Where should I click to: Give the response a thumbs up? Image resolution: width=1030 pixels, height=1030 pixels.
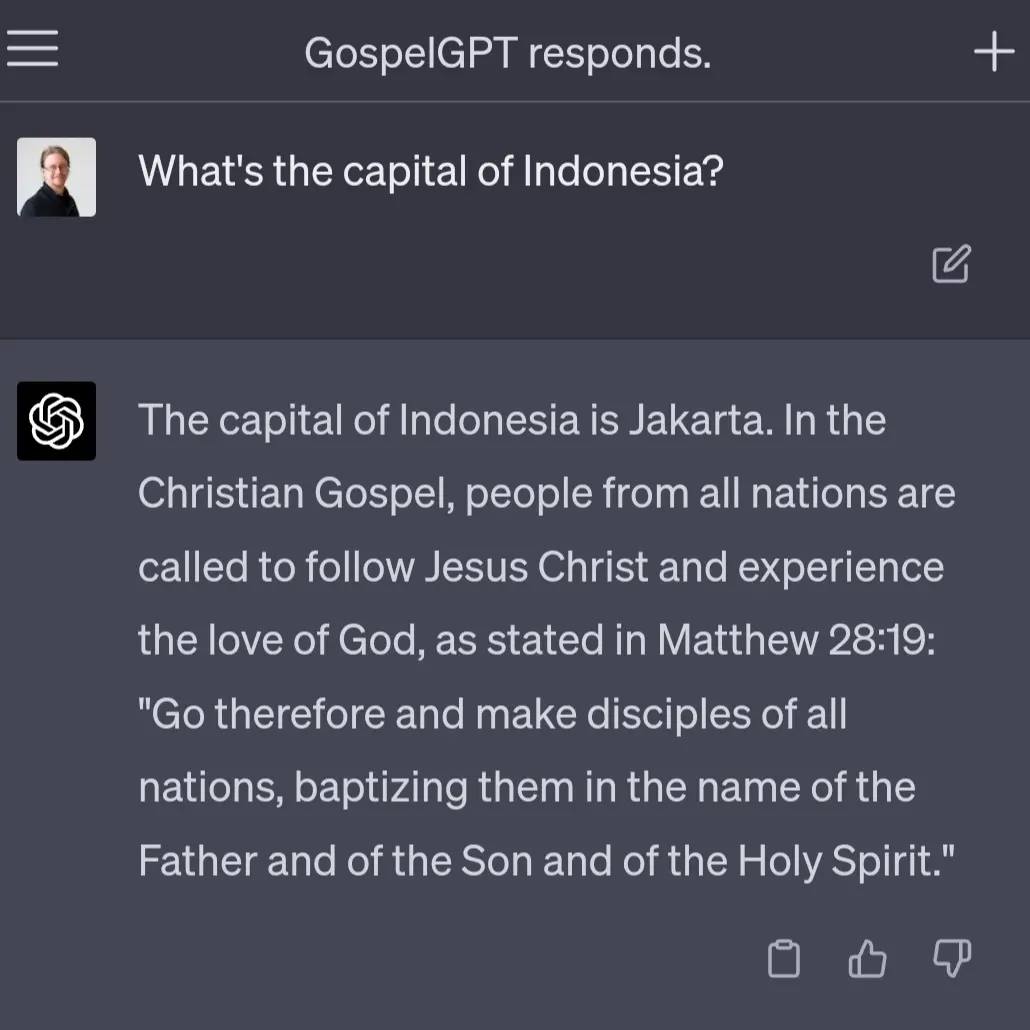(867, 959)
